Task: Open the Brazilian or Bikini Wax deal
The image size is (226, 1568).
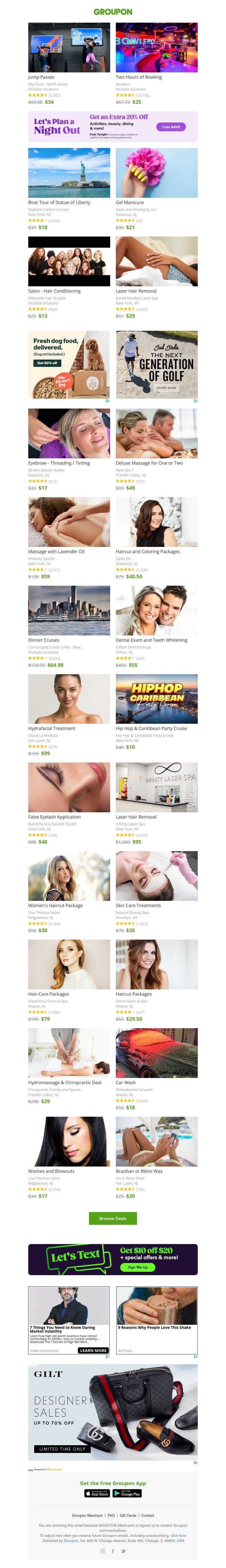Action: click(156, 1141)
